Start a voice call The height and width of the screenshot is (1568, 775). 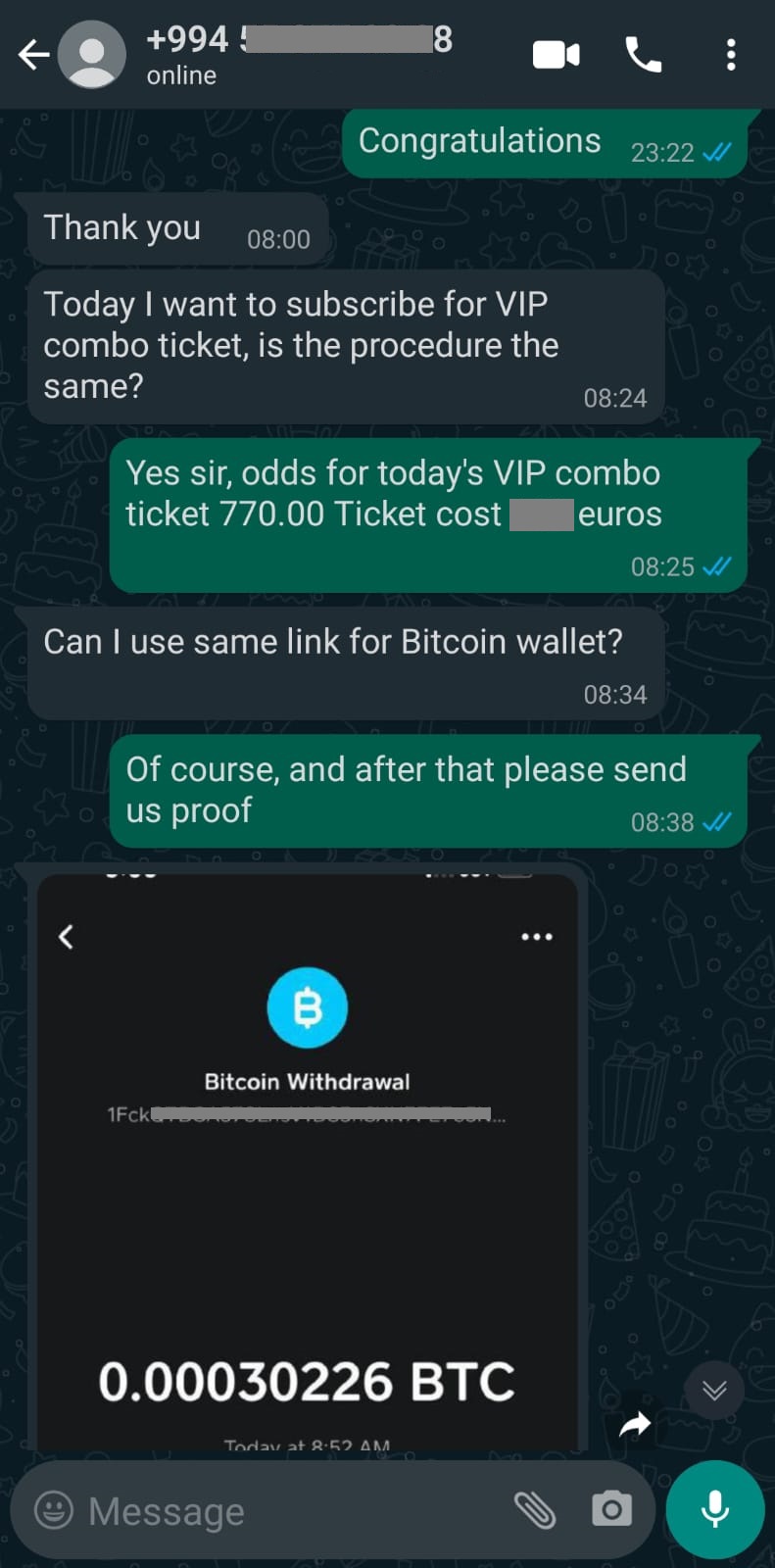coord(644,55)
